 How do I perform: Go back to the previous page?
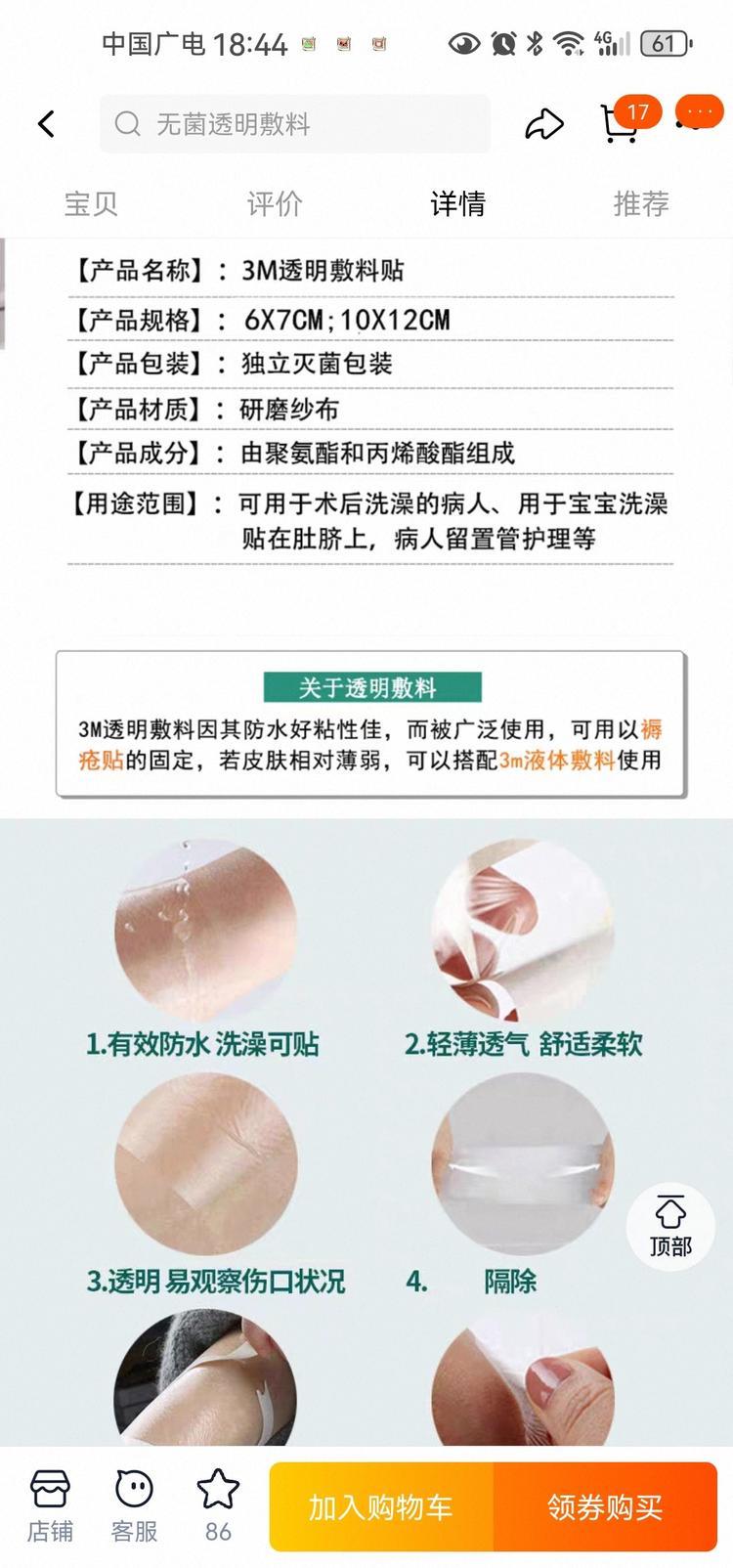[x=46, y=124]
